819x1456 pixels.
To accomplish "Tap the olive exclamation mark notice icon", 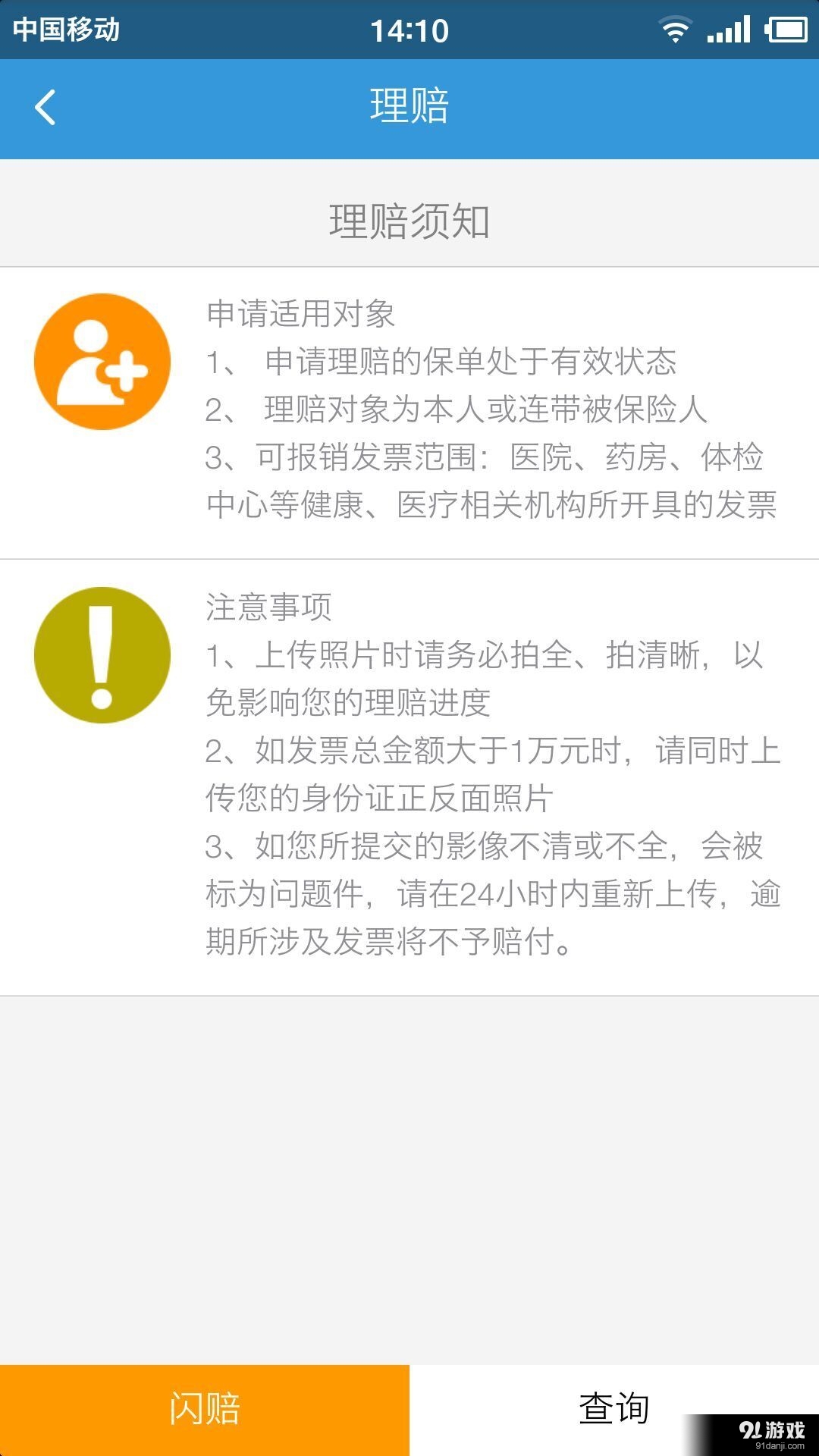I will (x=102, y=656).
